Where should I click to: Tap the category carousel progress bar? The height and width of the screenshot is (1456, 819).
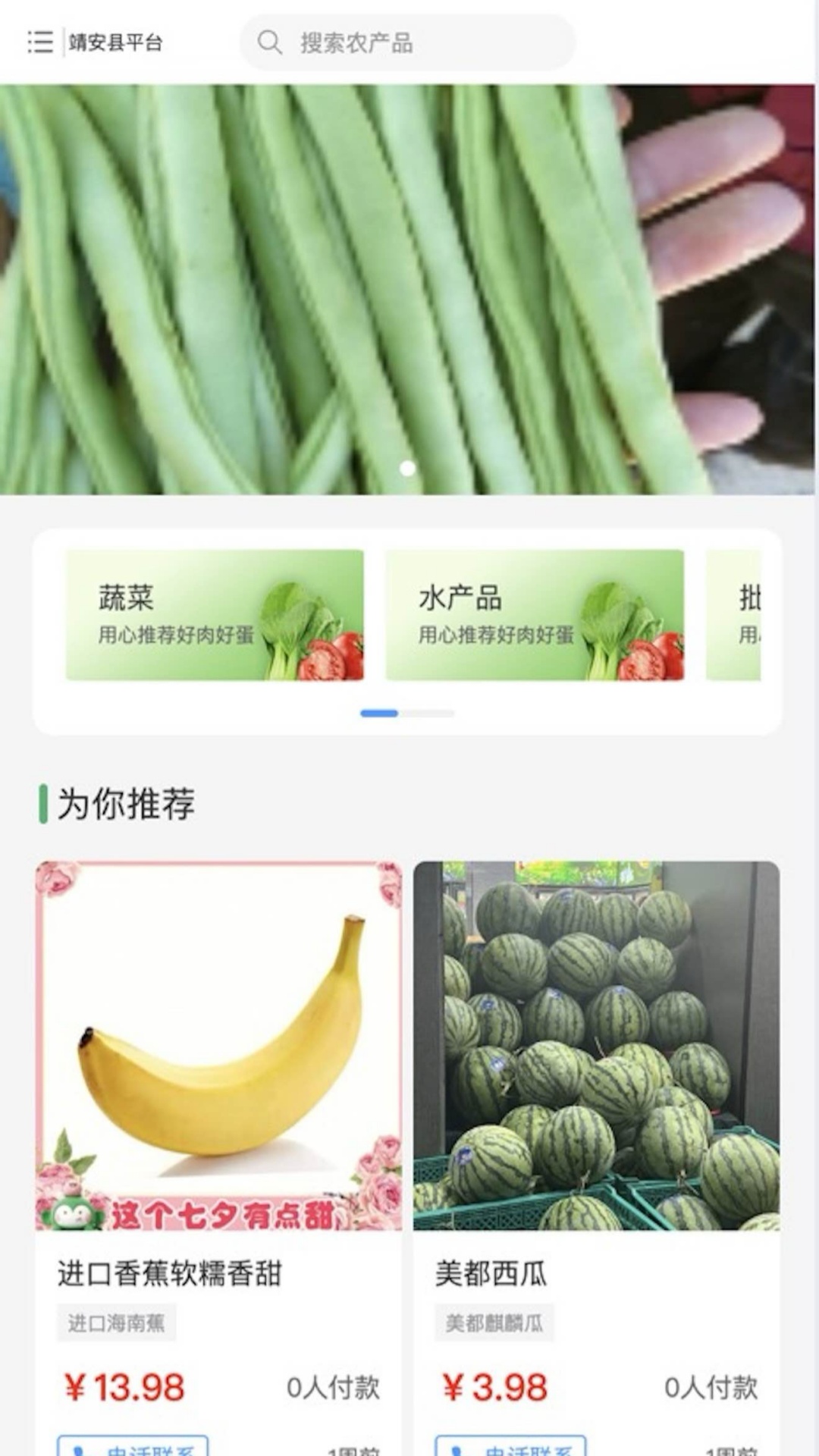[x=407, y=713]
